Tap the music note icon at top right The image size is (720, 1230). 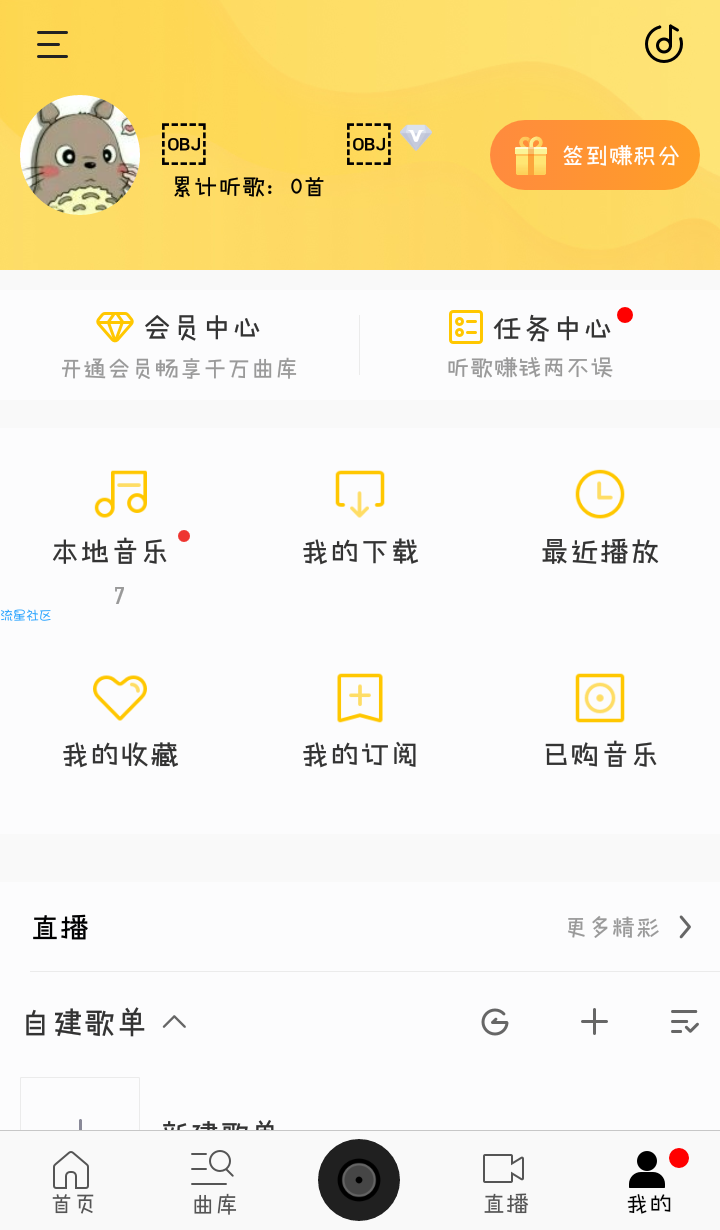(664, 44)
